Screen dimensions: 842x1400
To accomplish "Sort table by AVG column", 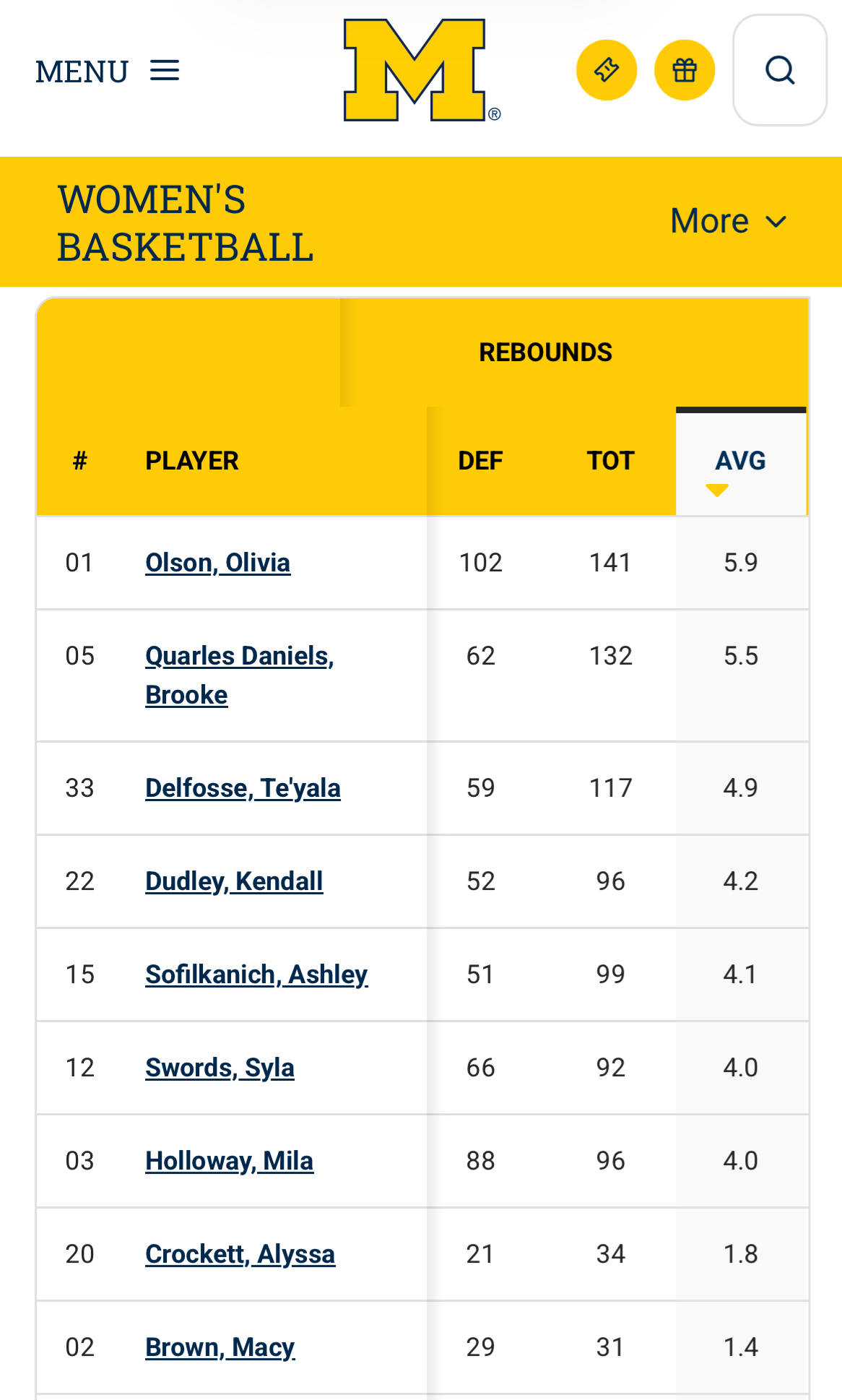I will pyautogui.click(x=740, y=461).
